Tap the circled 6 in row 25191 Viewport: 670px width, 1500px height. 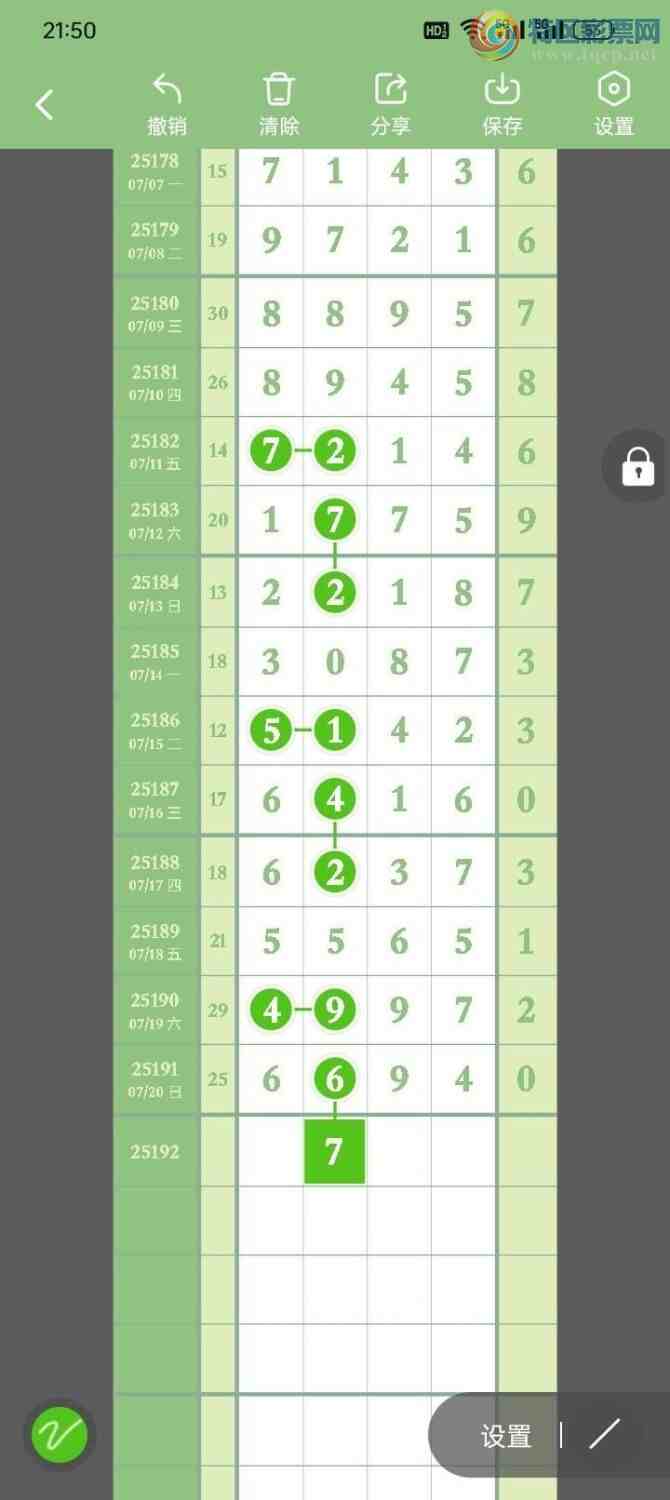click(334, 1079)
